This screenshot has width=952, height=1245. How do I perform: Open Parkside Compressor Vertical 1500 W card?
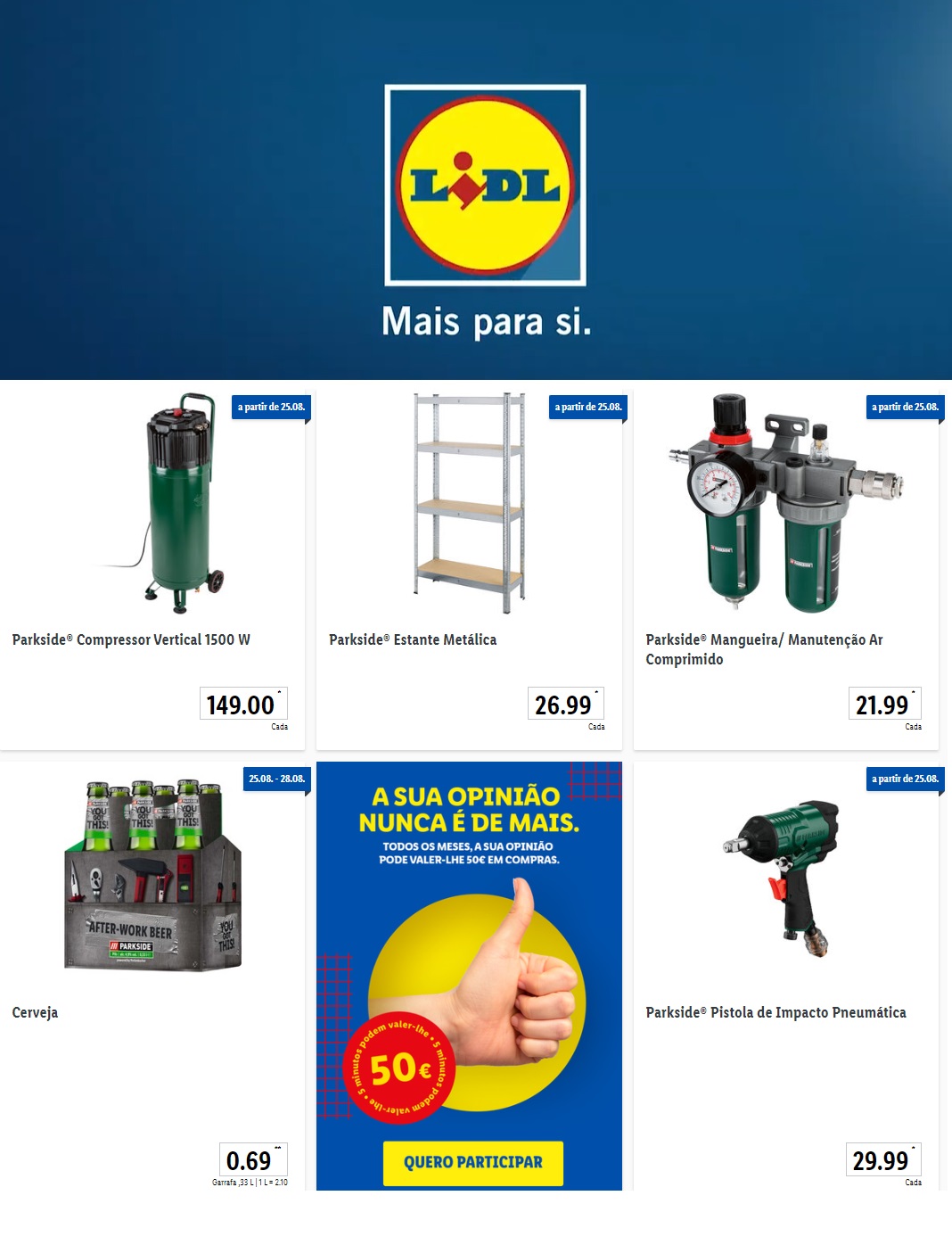[152, 569]
